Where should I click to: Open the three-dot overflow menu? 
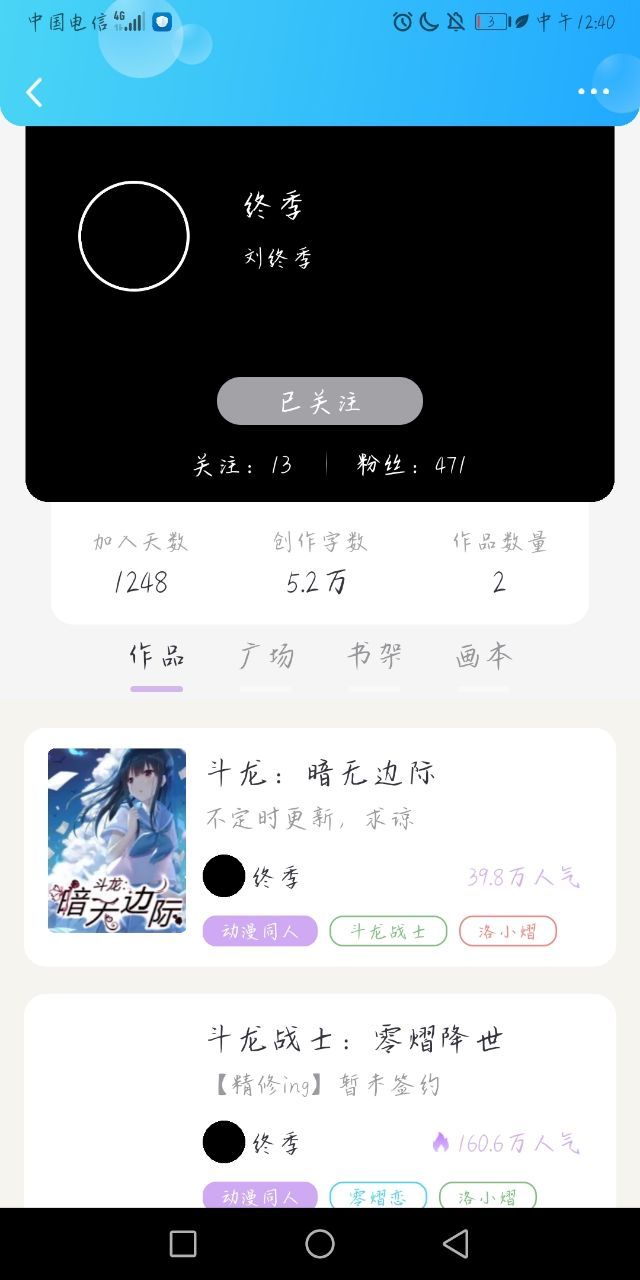(x=593, y=92)
